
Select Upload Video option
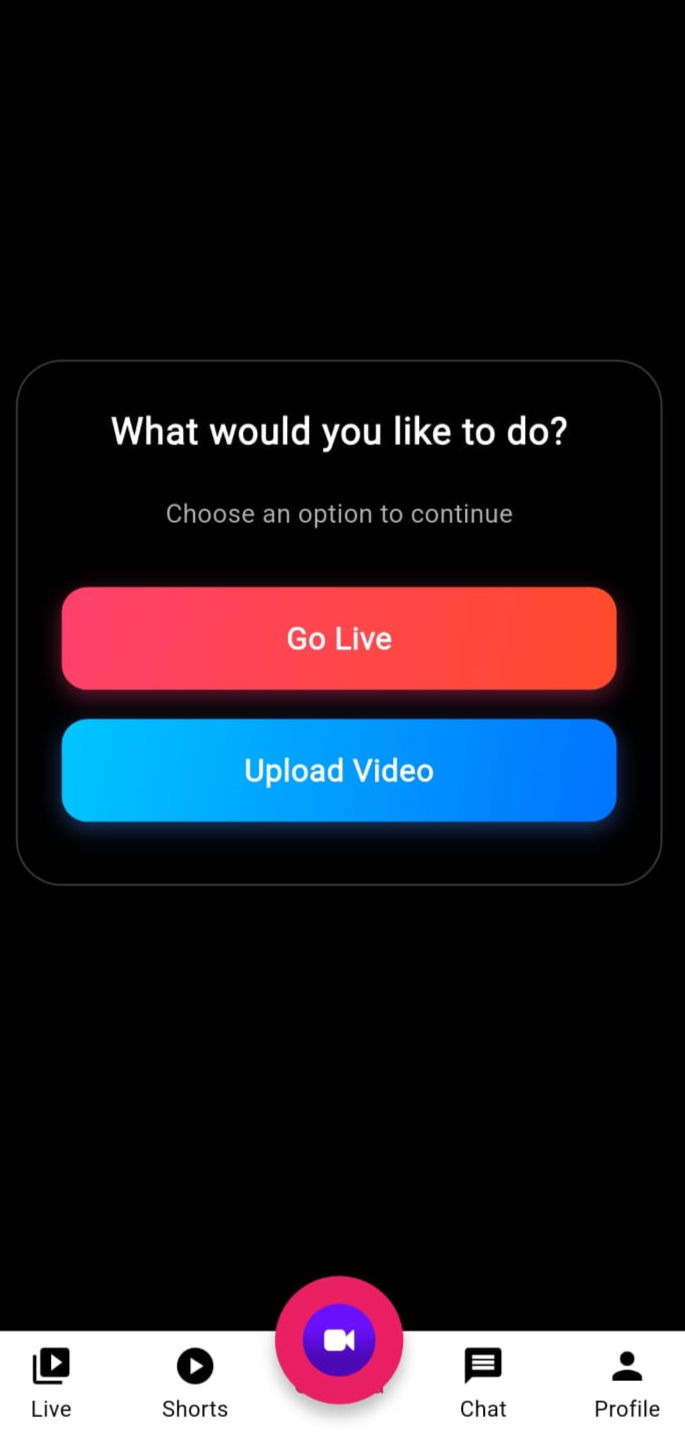(x=339, y=770)
